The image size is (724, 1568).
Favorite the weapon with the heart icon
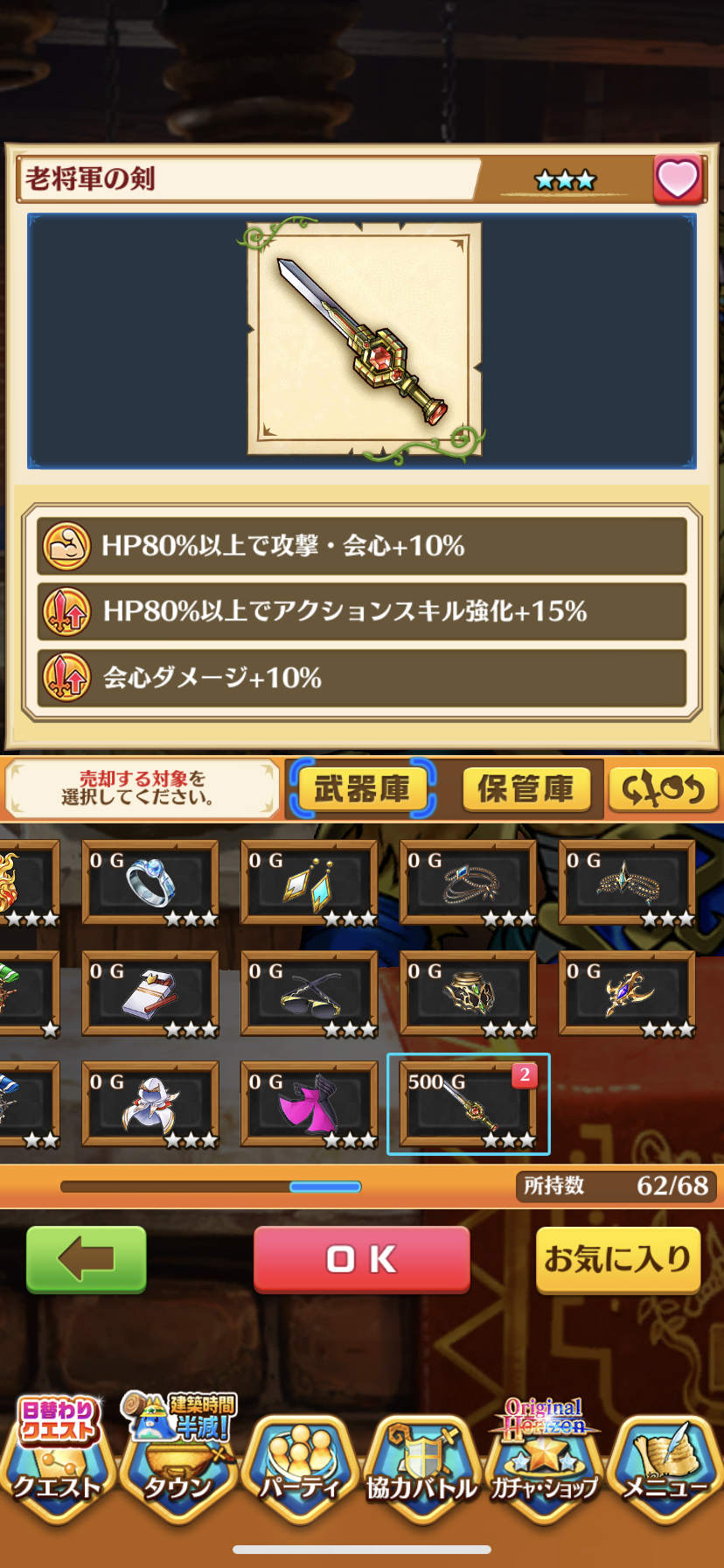pyautogui.click(x=678, y=179)
